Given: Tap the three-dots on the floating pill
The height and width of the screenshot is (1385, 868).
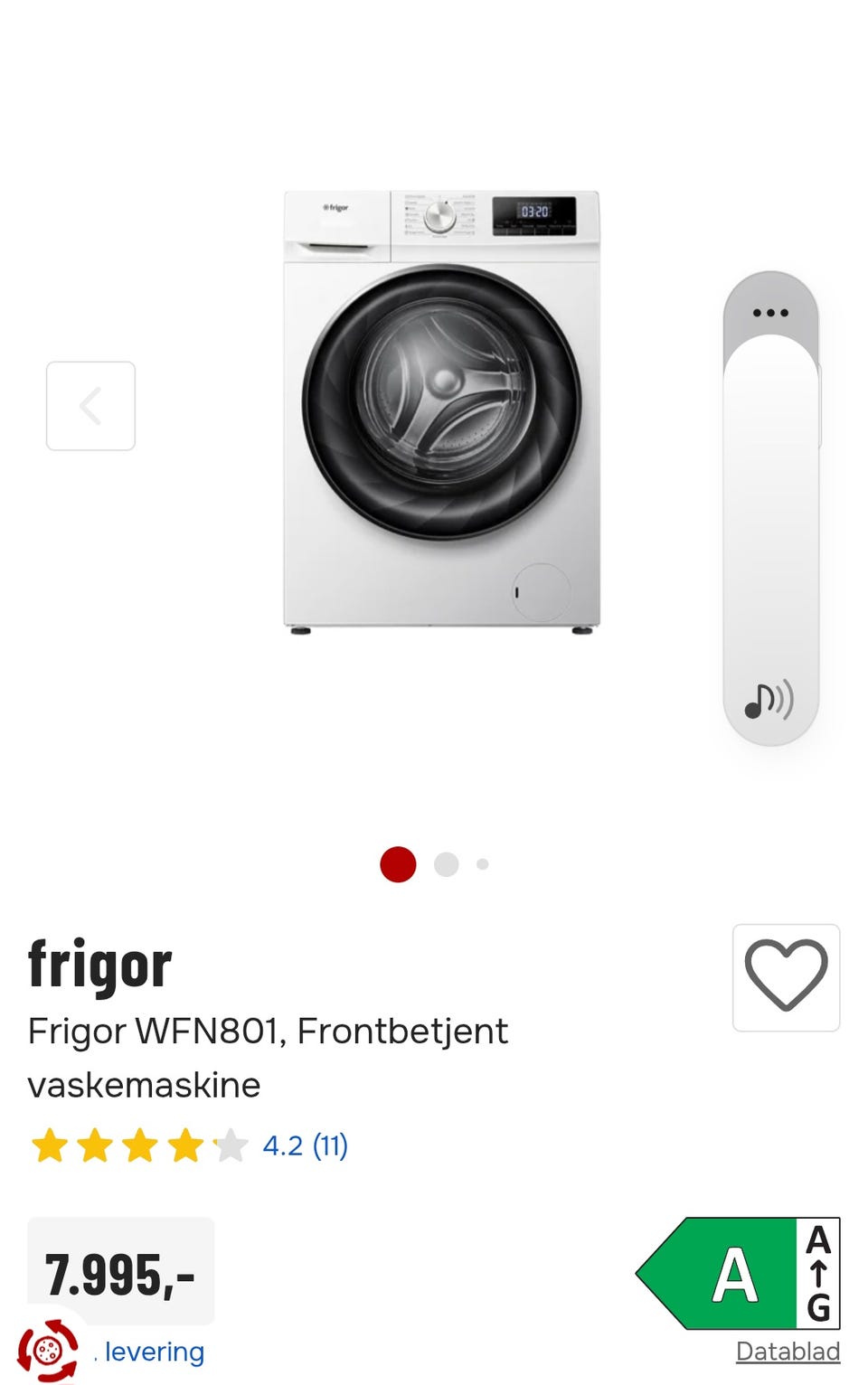Looking at the screenshot, I should 770,313.
